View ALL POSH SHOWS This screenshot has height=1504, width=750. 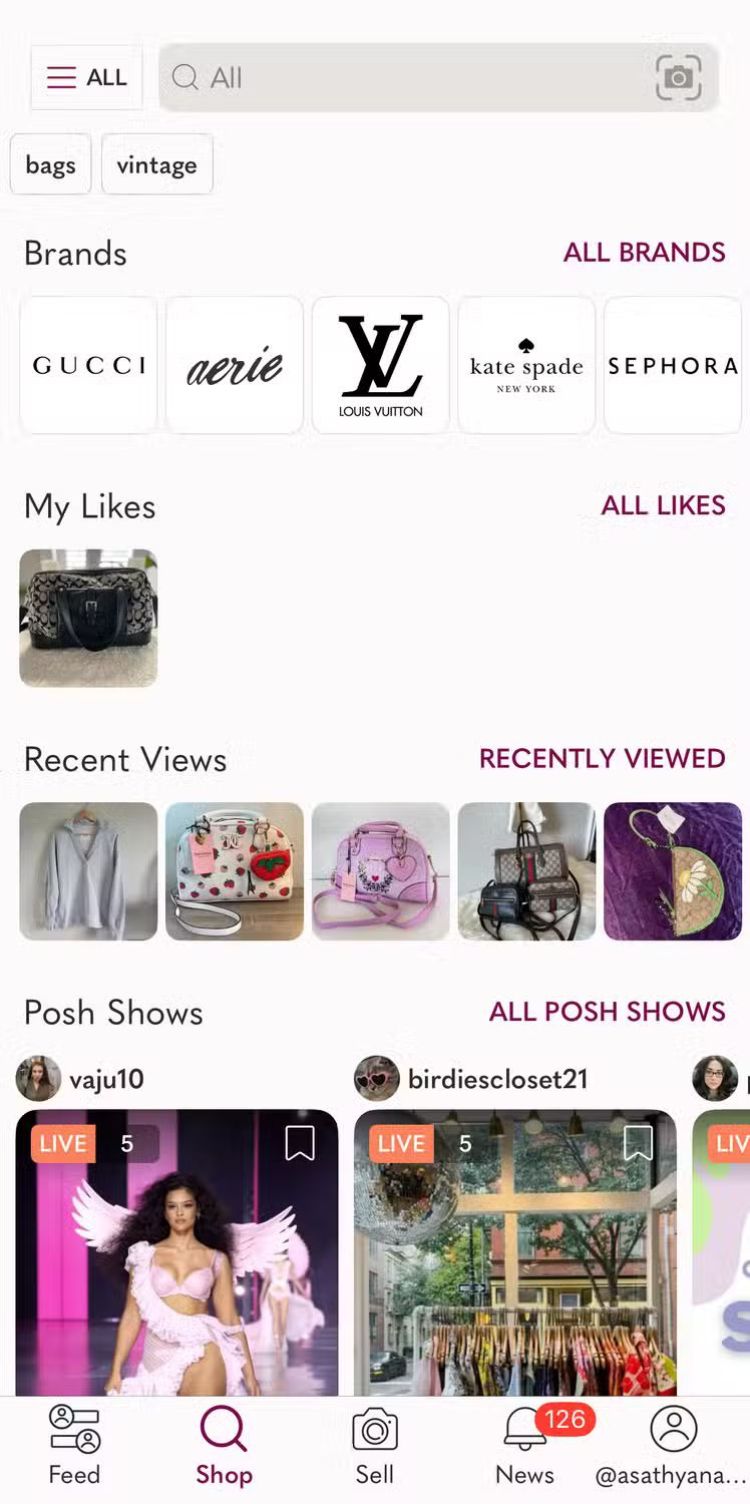click(607, 1011)
